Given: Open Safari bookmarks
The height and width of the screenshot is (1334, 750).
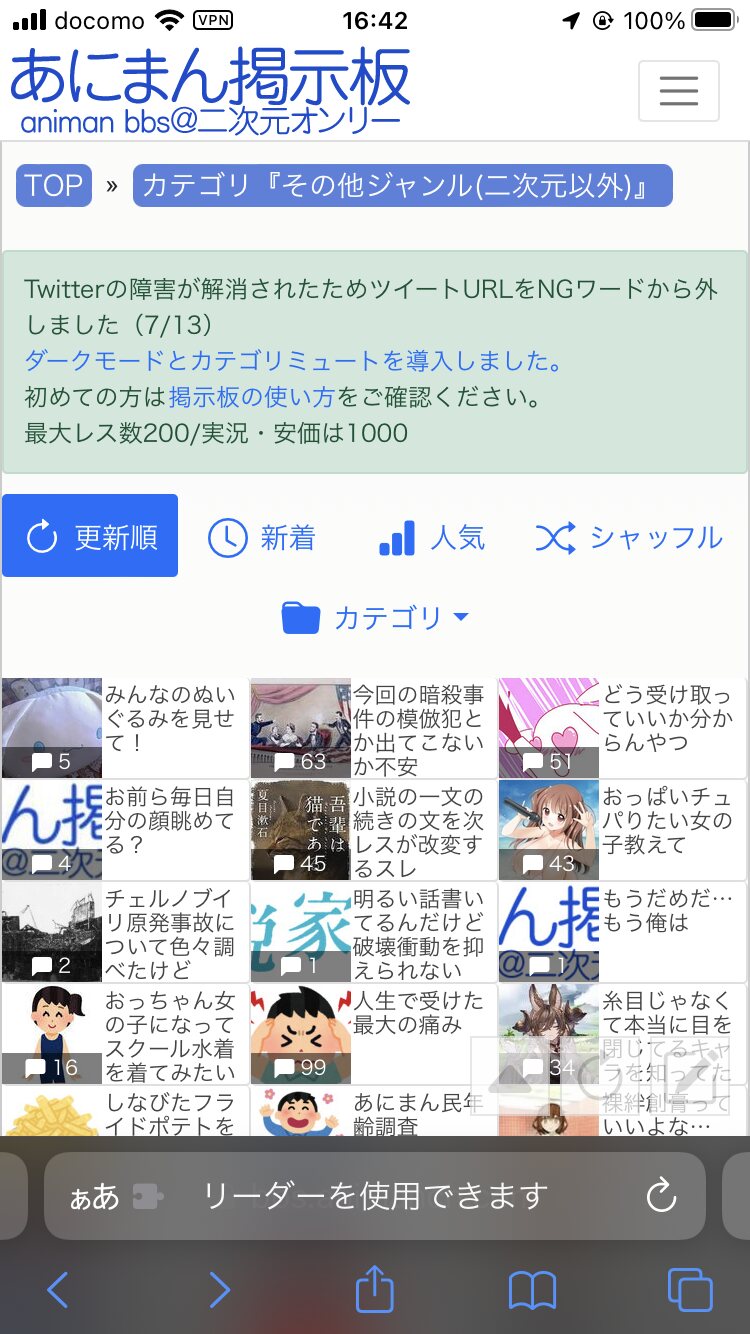Looking at the screenshot, I should 532,1290.
